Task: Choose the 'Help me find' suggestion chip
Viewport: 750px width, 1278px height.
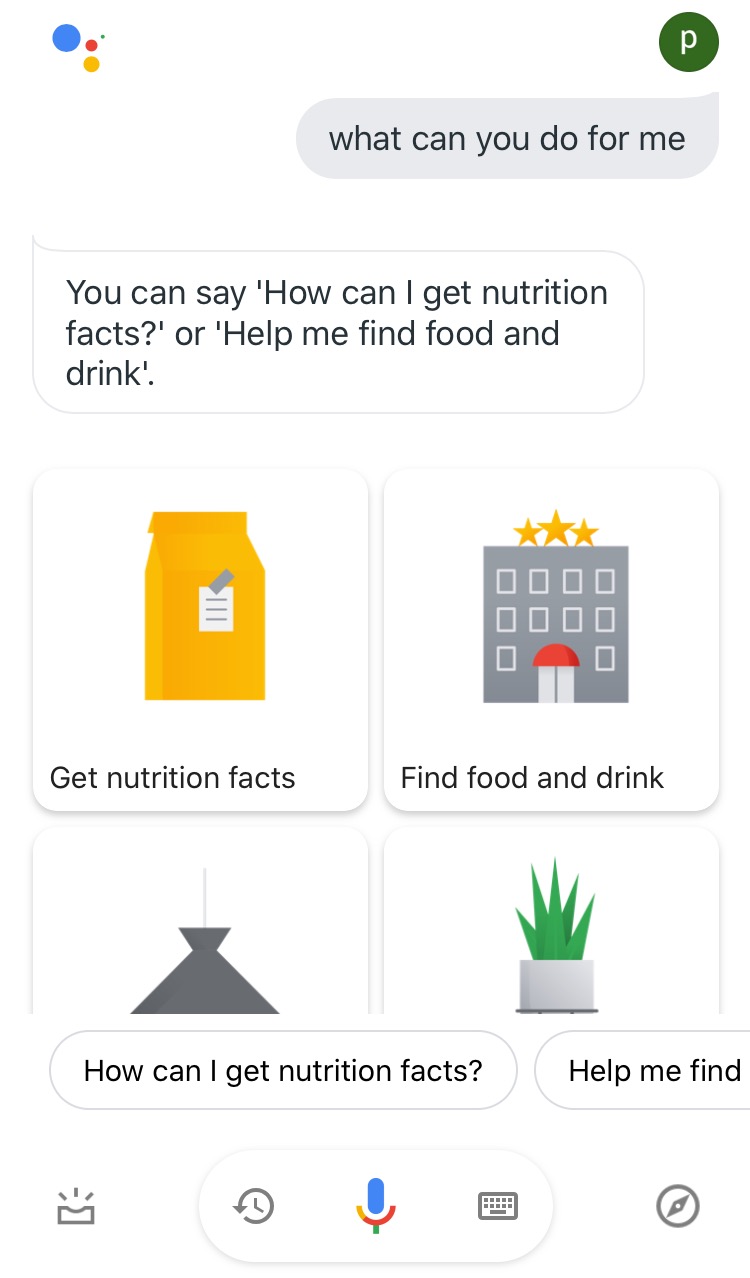Action: point(643,1071)
